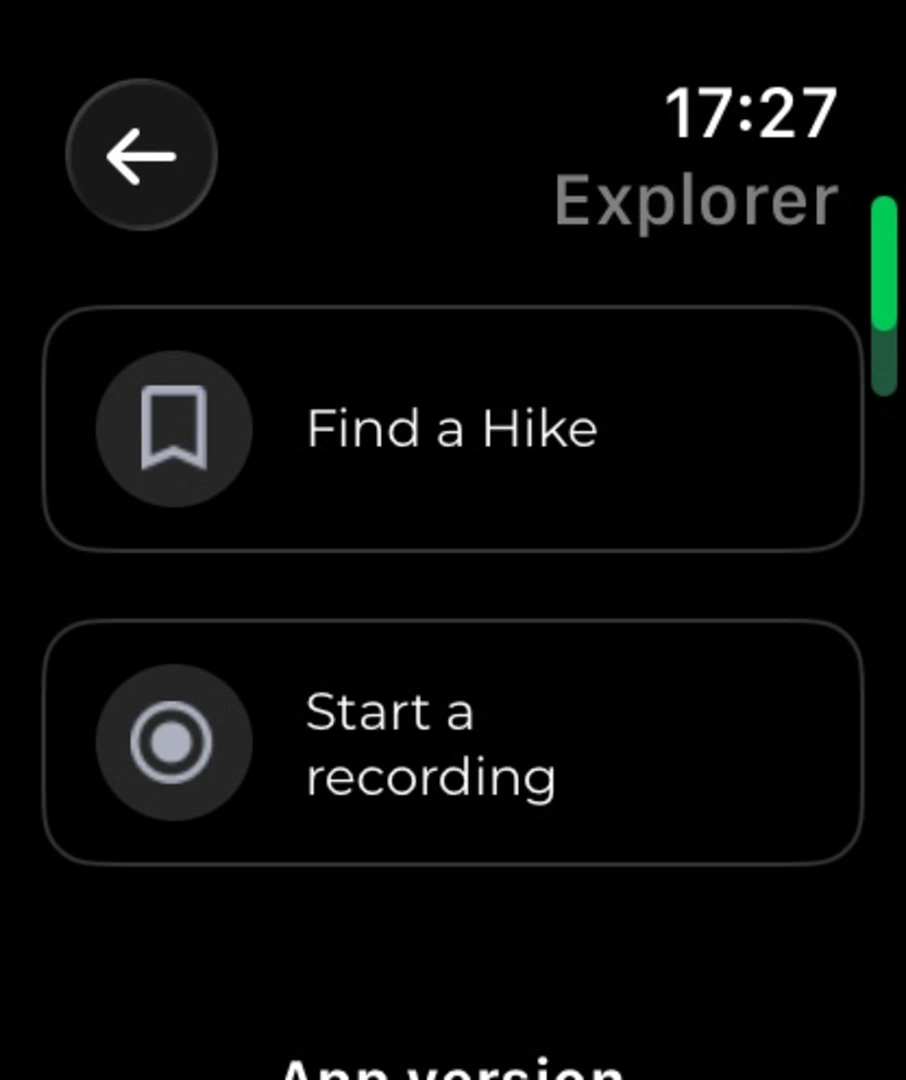Go back with the arrow button
Screen dimensions: 906x1080
tap(141, 155)
